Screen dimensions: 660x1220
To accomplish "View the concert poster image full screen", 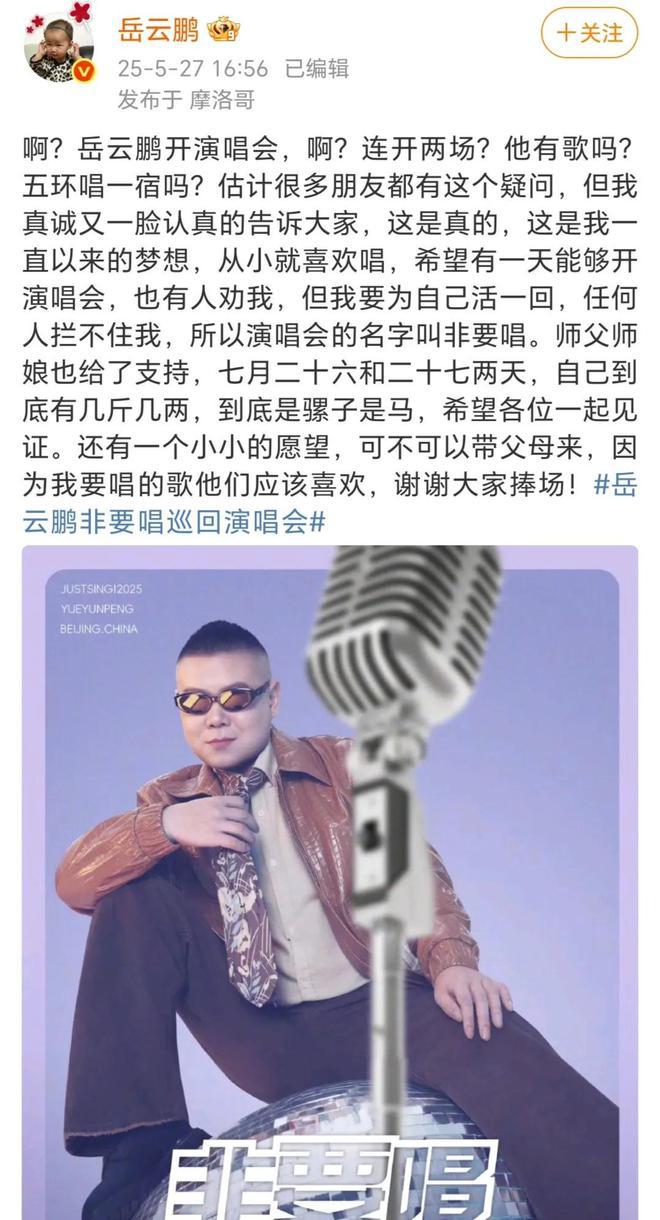I will click(x=330, y=880).
